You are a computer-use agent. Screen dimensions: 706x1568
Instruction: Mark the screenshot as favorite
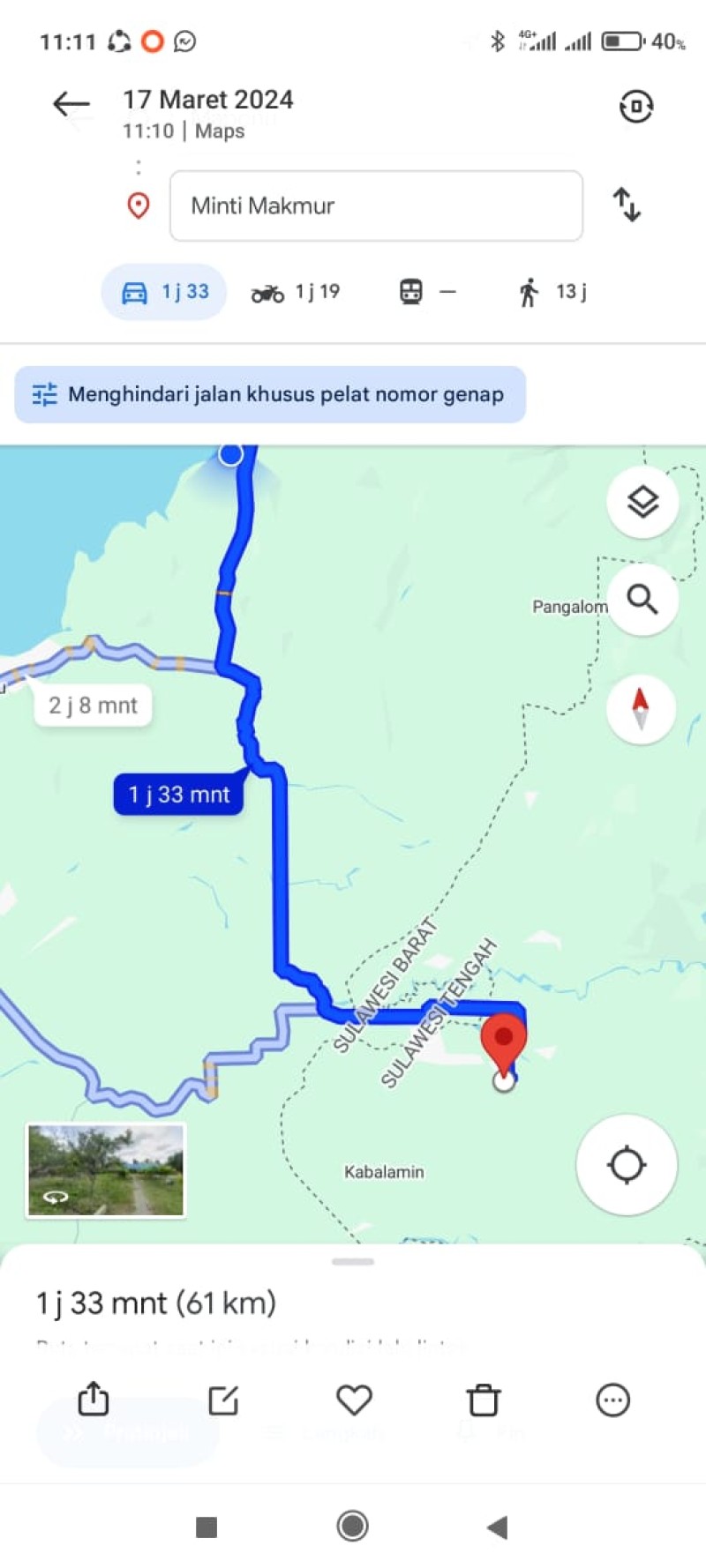point(354,1400)
